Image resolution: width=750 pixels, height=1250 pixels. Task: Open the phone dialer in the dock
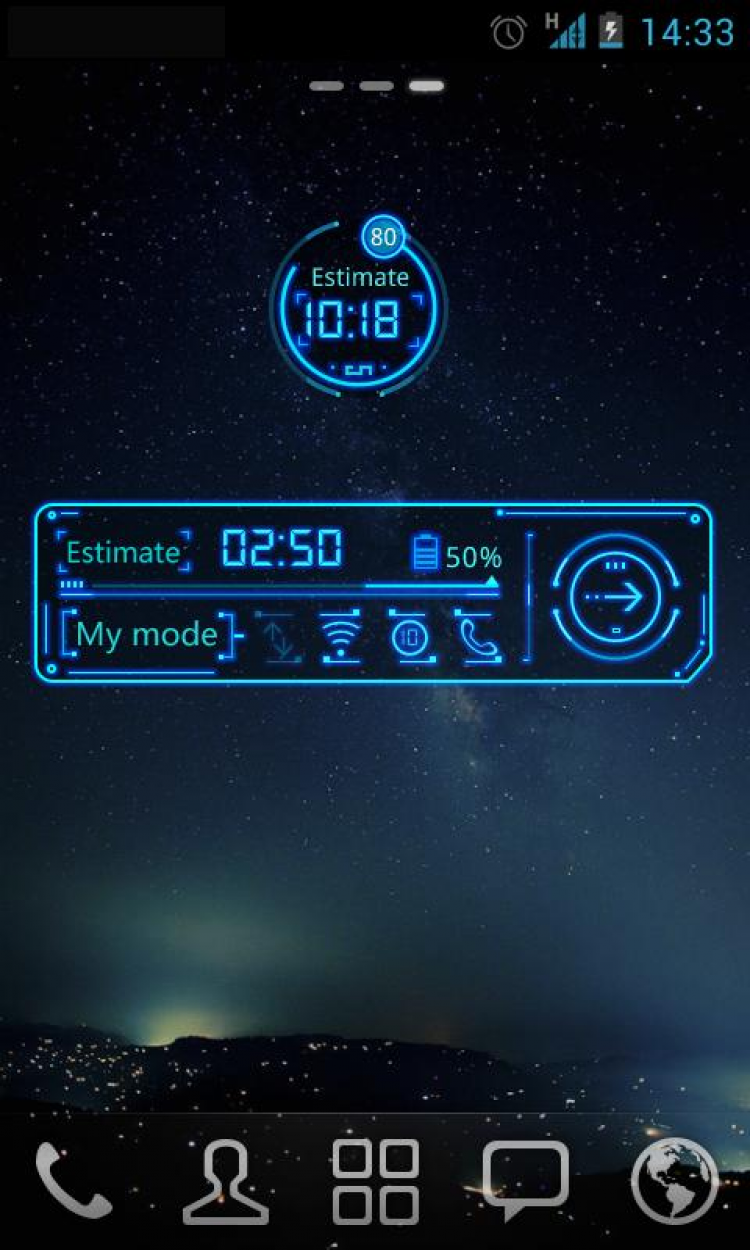(72, 1180)
